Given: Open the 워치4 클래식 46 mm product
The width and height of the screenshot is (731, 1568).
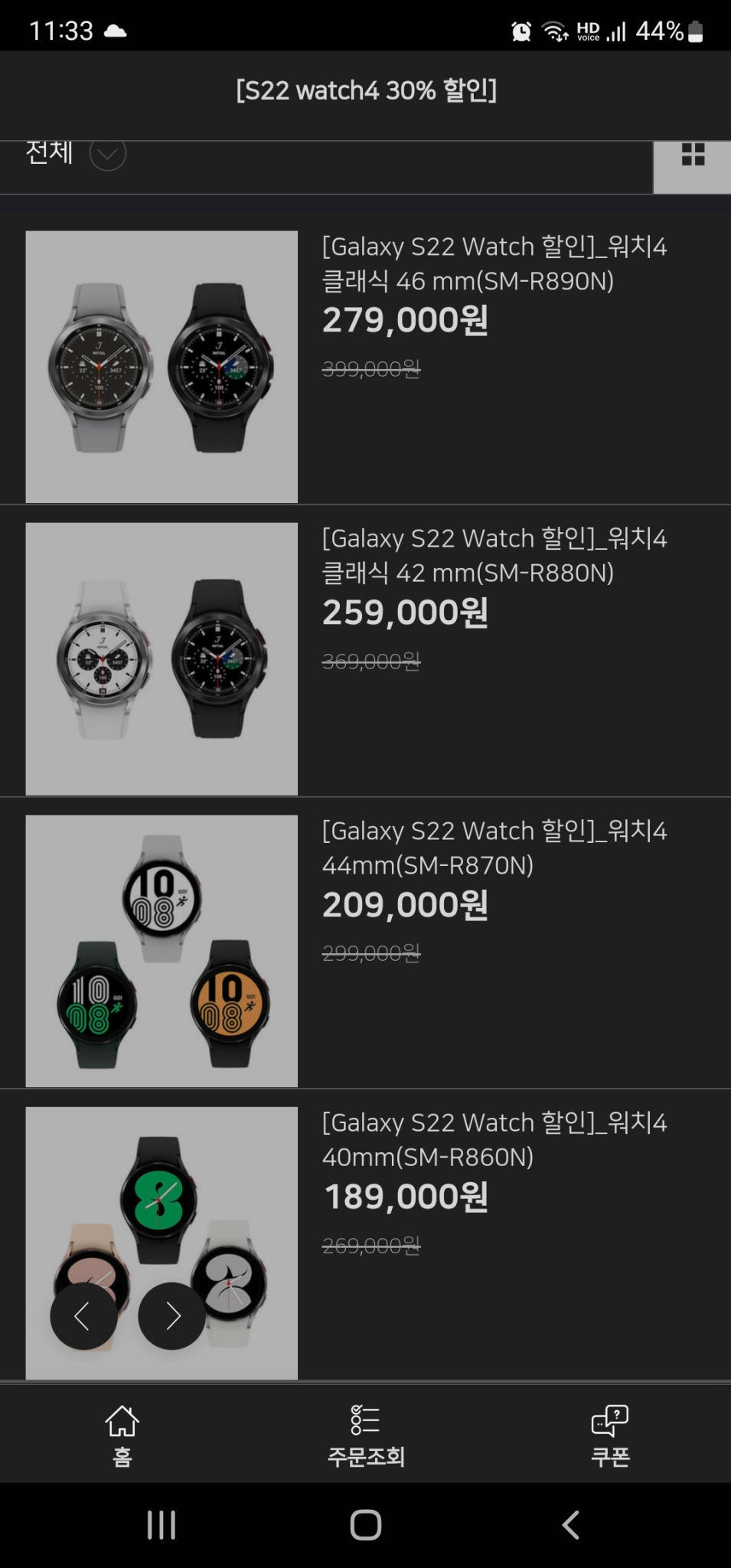Looking at the screenshot, I should tap(494, 263).
